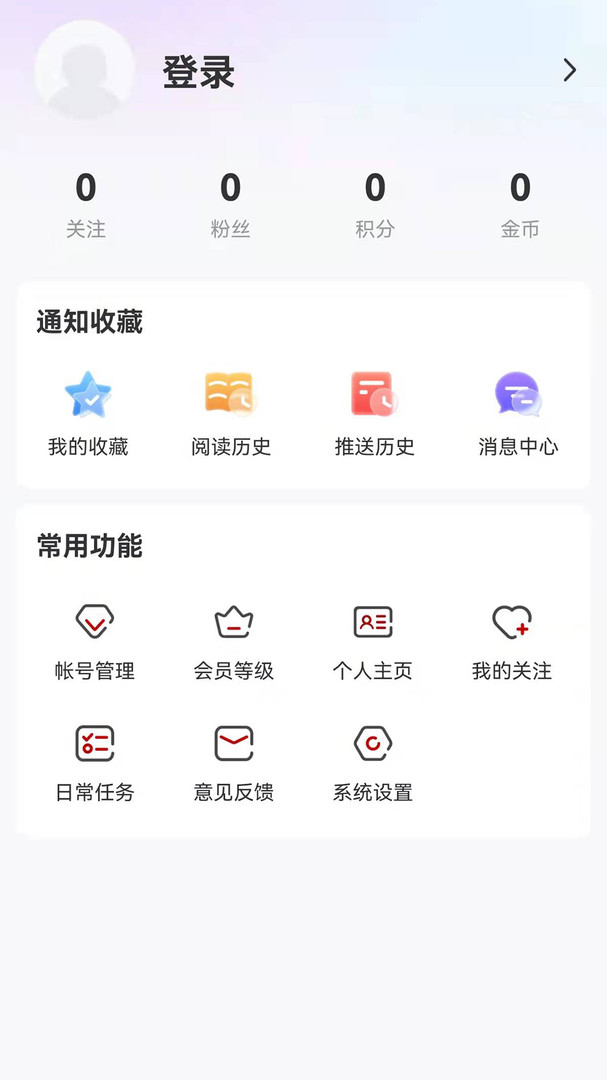Open 我的收藏 favorites
Viewport: 607px width, 1080px height.
(x=88, y=412)
